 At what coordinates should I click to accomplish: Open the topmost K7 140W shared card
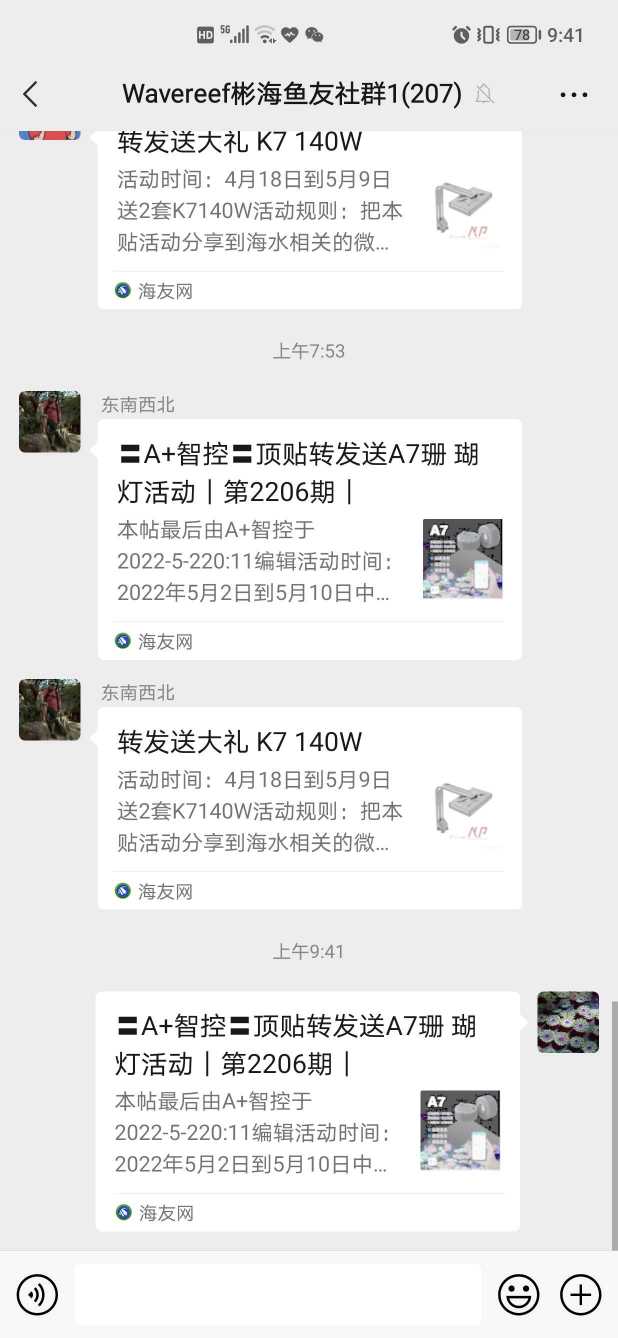coord(309,218)
